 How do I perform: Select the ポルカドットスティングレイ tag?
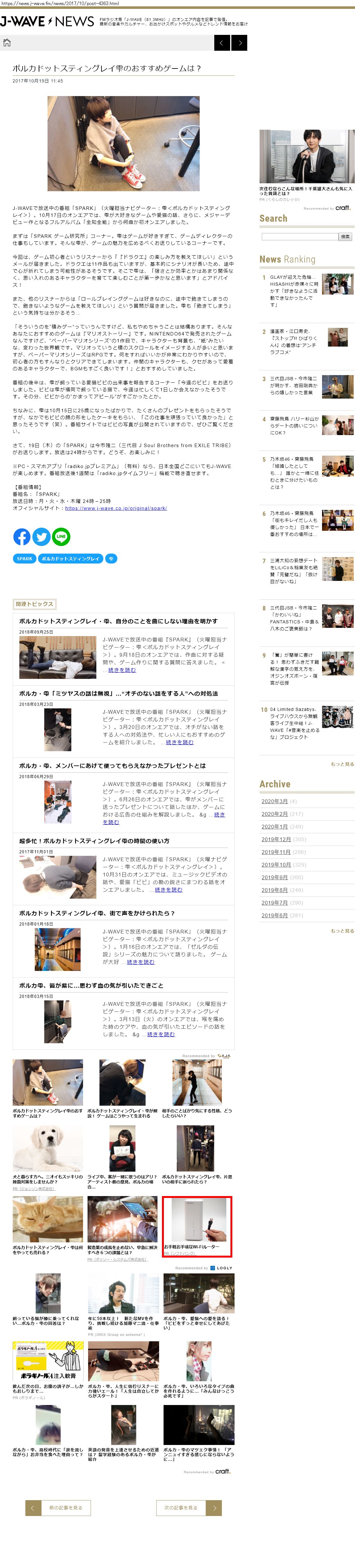tap(70, 558)
